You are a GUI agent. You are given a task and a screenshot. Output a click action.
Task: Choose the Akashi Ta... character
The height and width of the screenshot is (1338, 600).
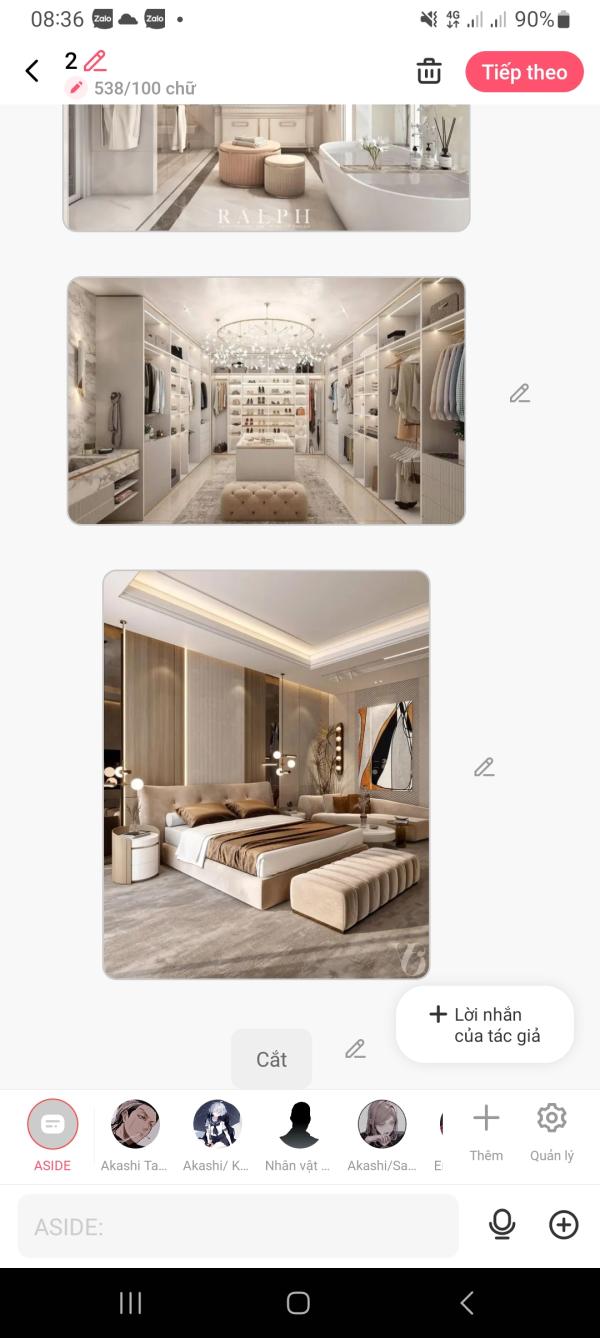(135, 1135)
